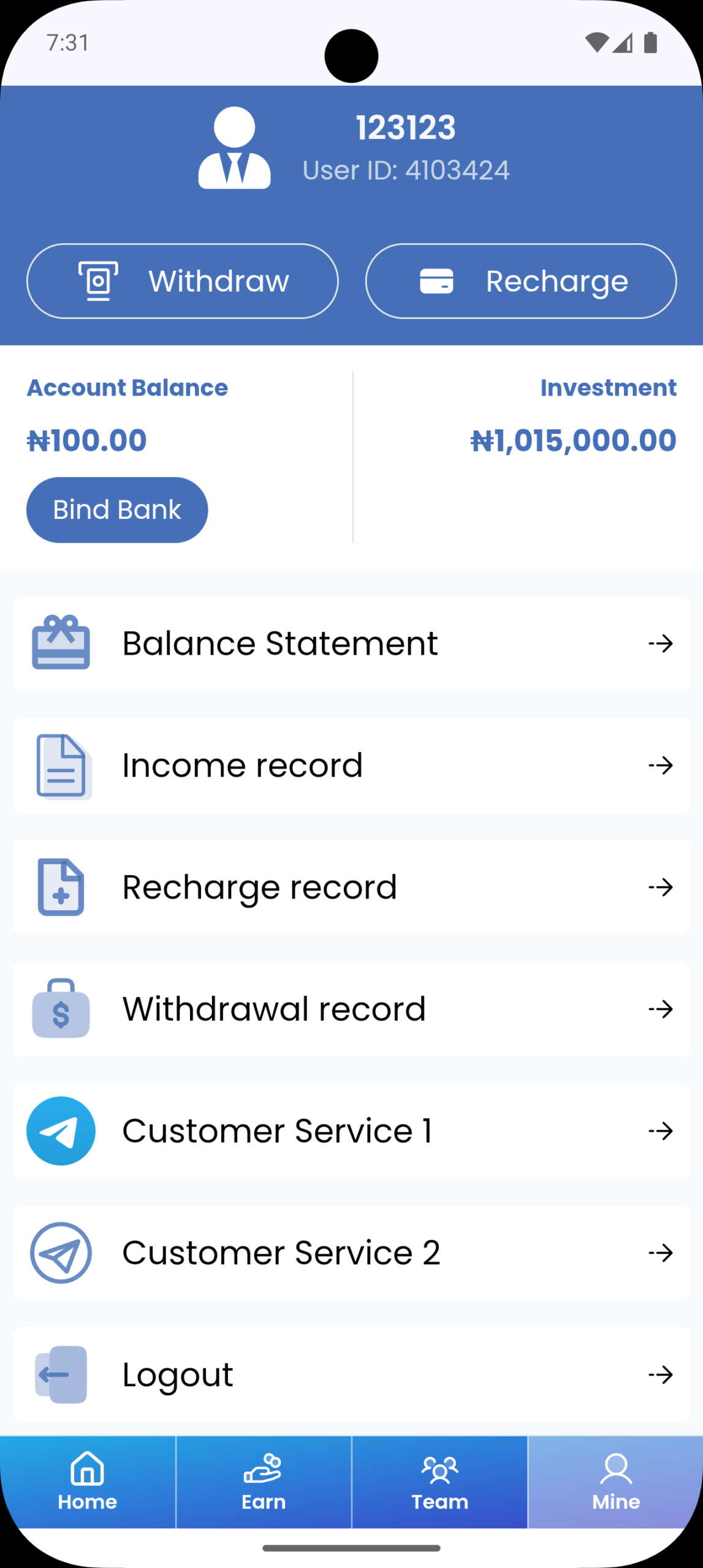Screen dimensions: 703x1568
Task: Bind a bank account
Action: point(117,510)
